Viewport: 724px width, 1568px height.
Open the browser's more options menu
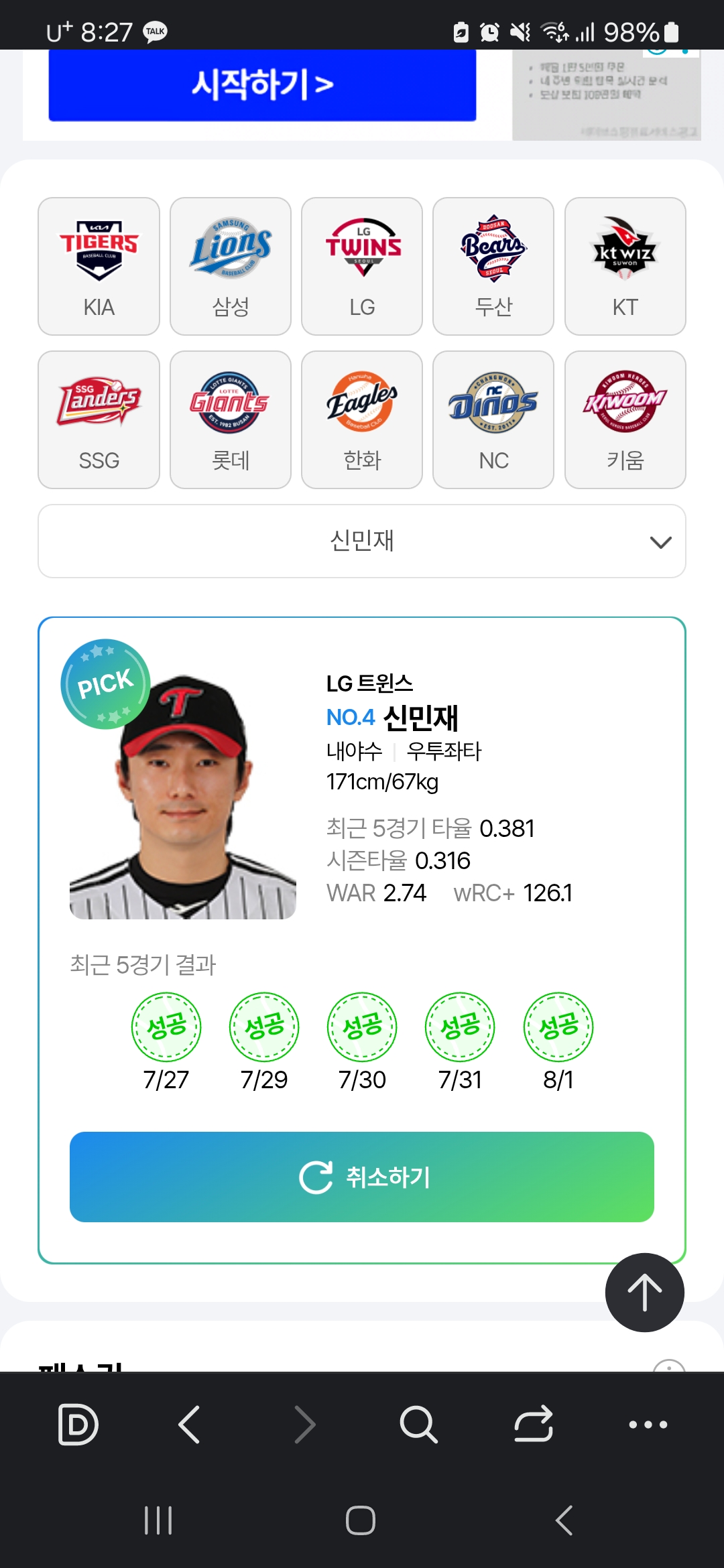click(x=648, y=1424)
